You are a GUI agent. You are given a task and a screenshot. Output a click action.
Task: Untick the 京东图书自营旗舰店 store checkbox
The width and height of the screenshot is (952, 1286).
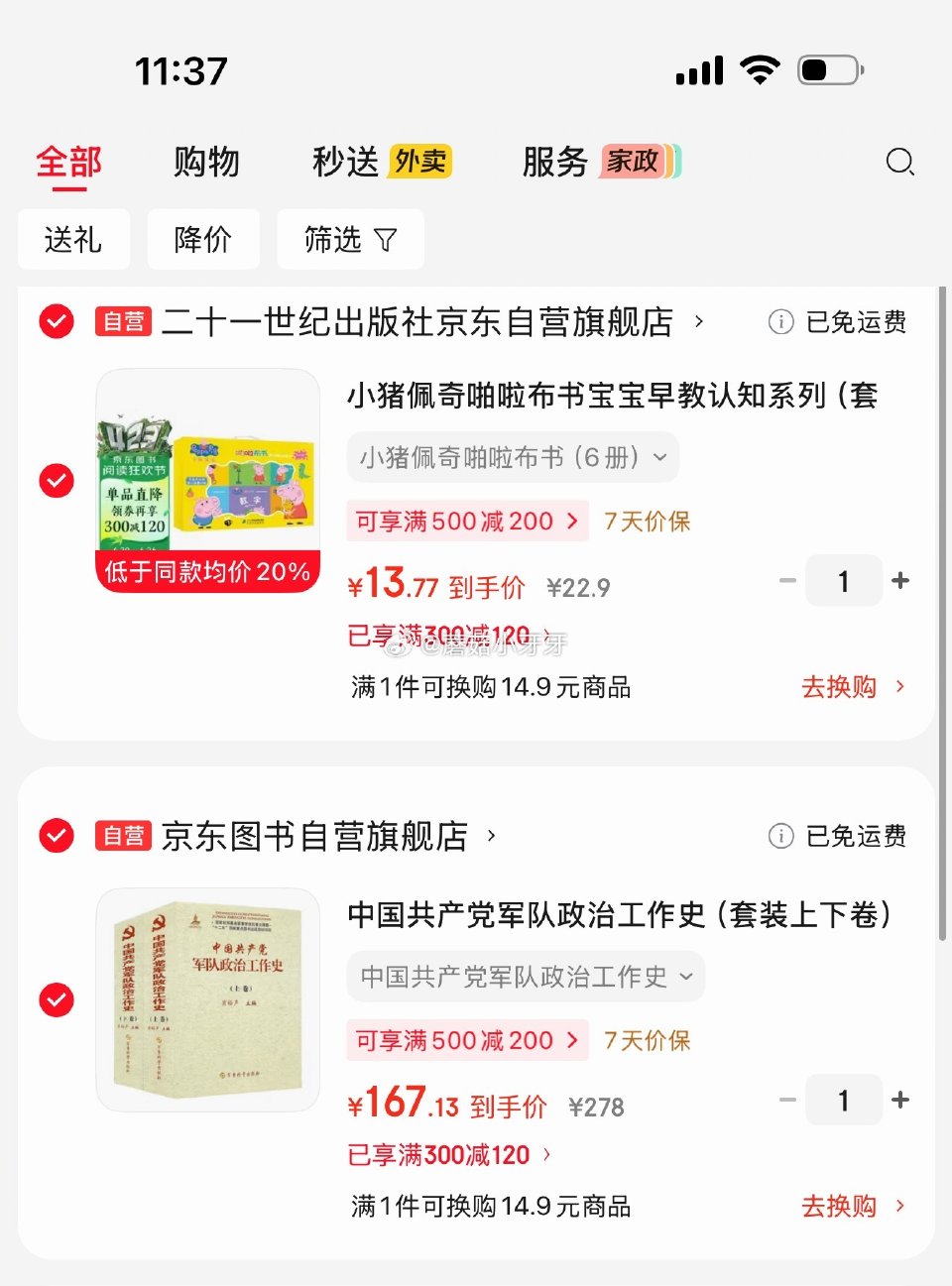point(56,836)
